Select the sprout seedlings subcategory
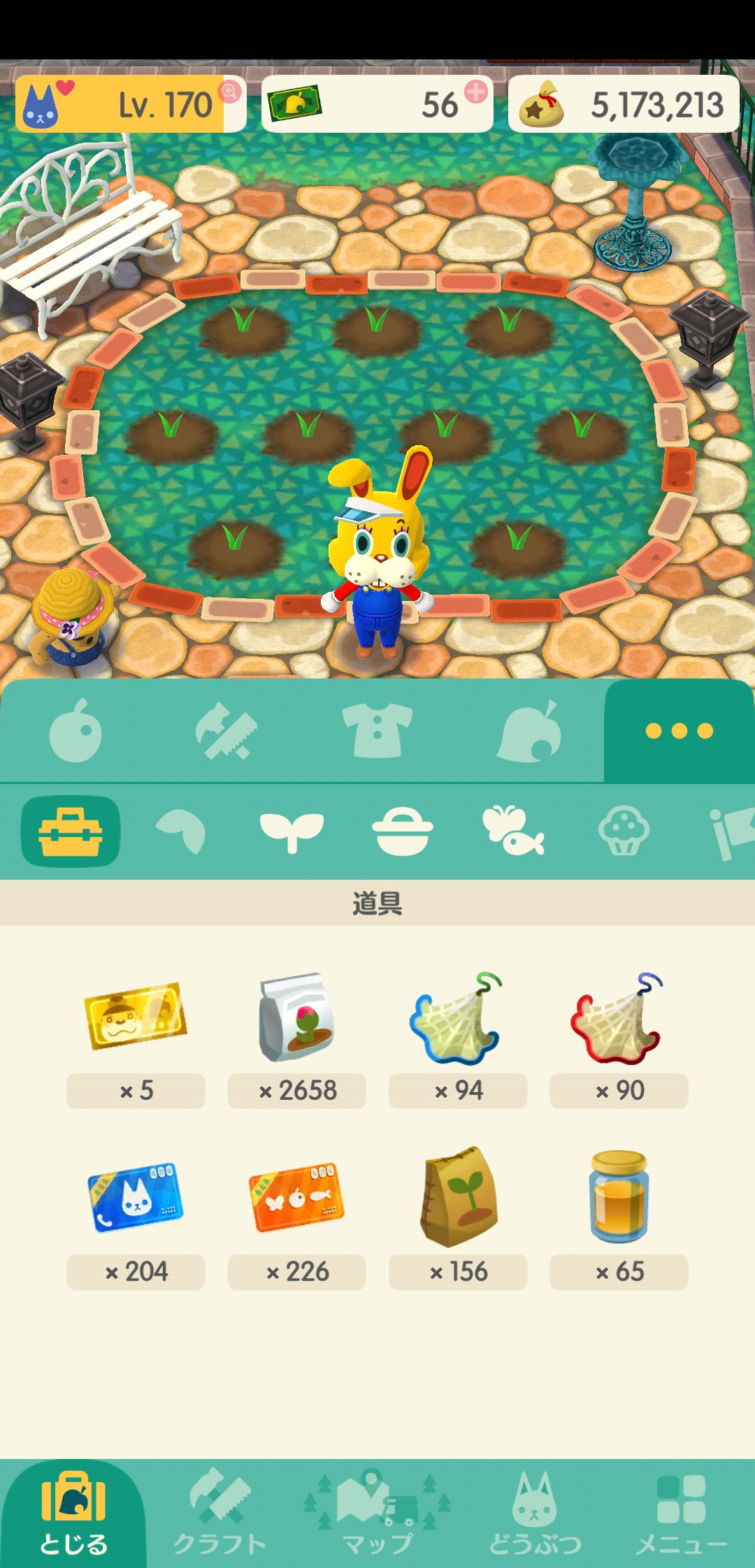This screenshot has height=1568, width=755. click(292, 832)
